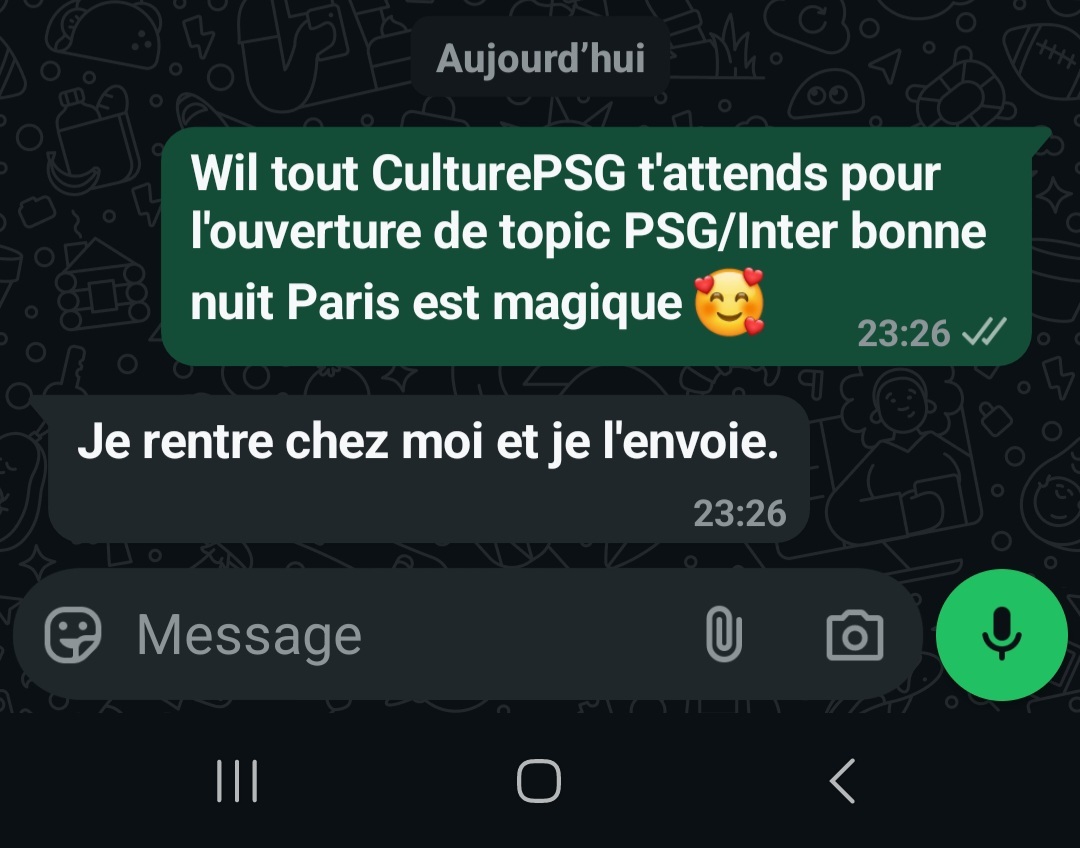The image size is (1080, 848).
Task: Open the camera to take a photo
Action: pos(855,635)
